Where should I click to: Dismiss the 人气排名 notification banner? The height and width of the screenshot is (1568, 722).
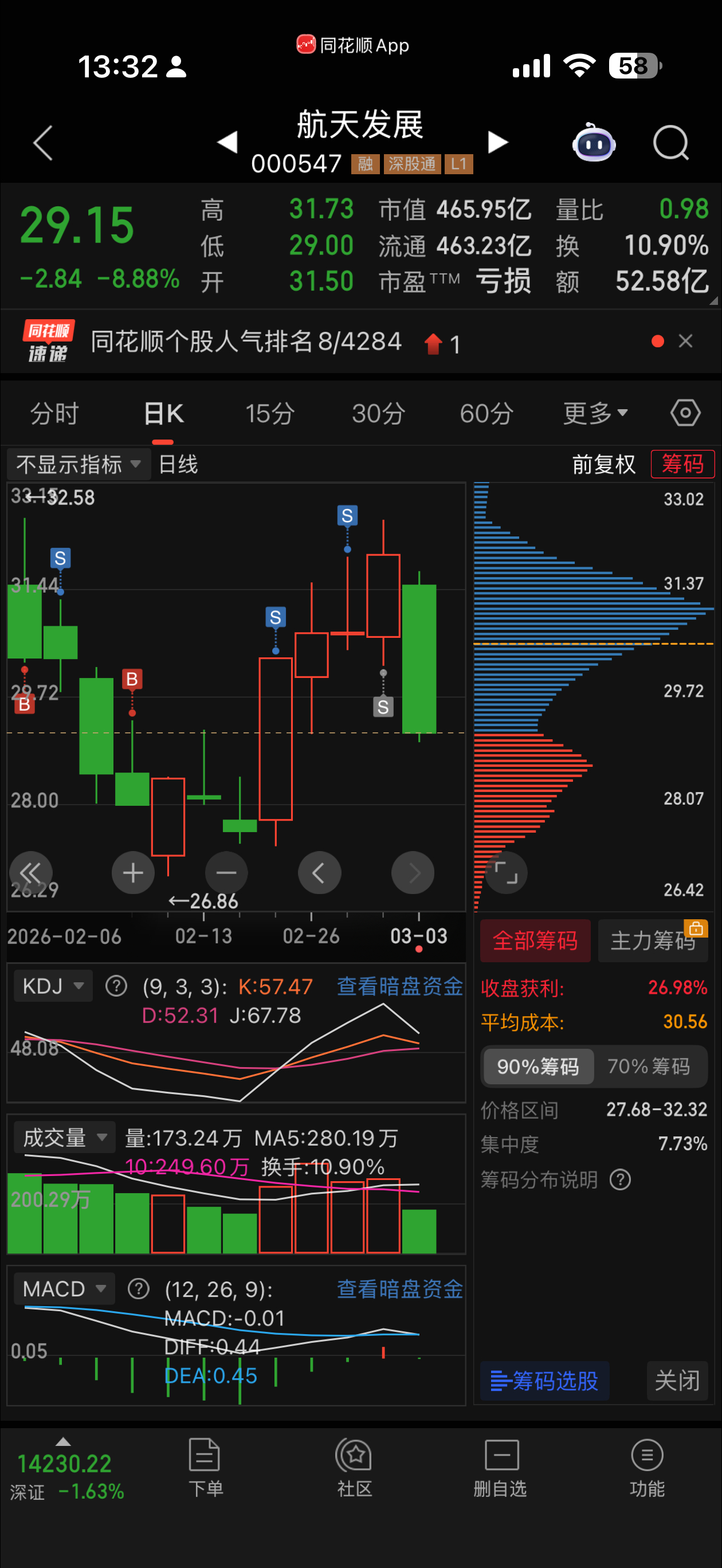point(686,341)
